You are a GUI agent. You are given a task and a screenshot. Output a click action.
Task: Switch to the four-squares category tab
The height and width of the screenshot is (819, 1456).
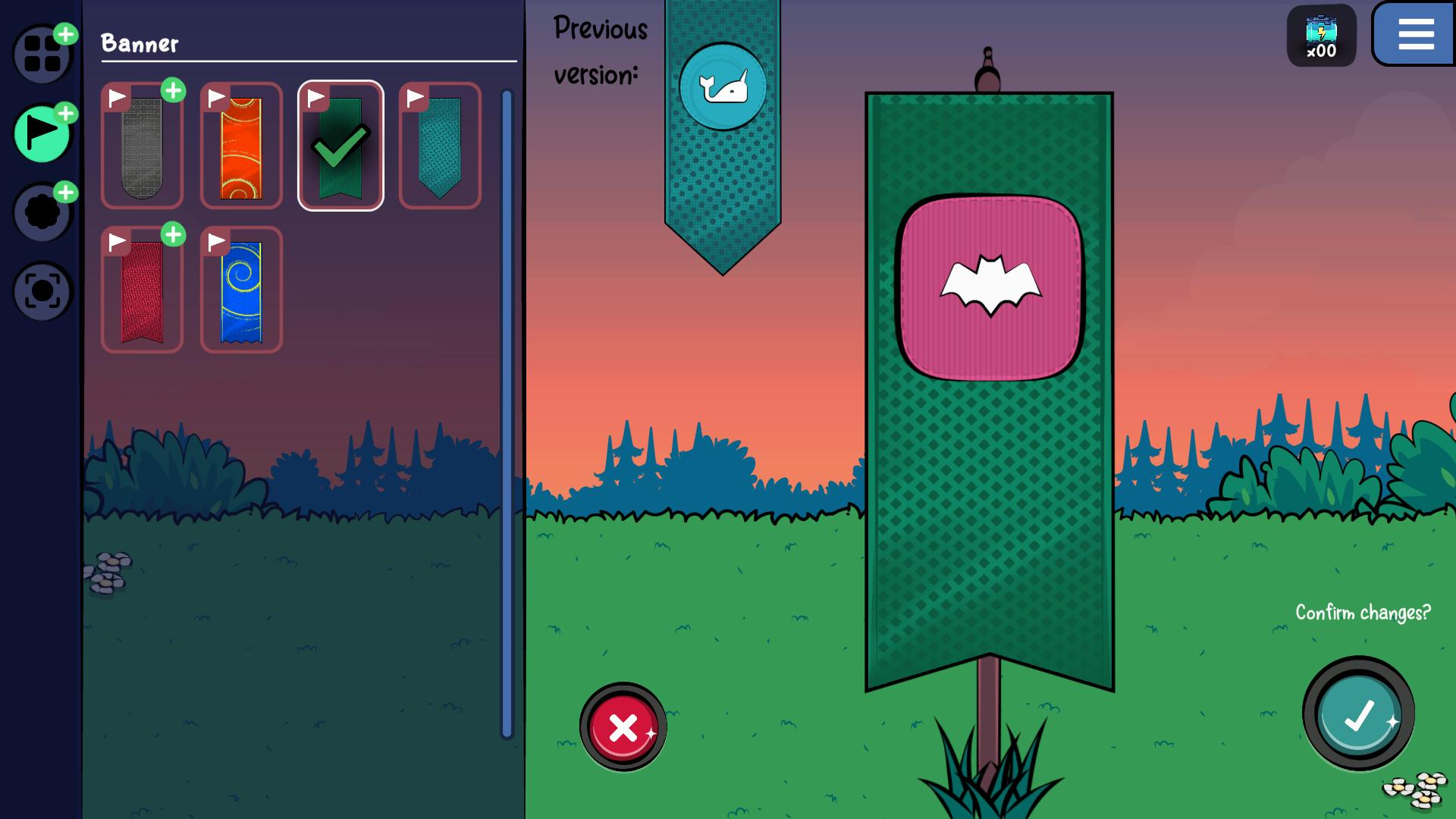(42, 55)
